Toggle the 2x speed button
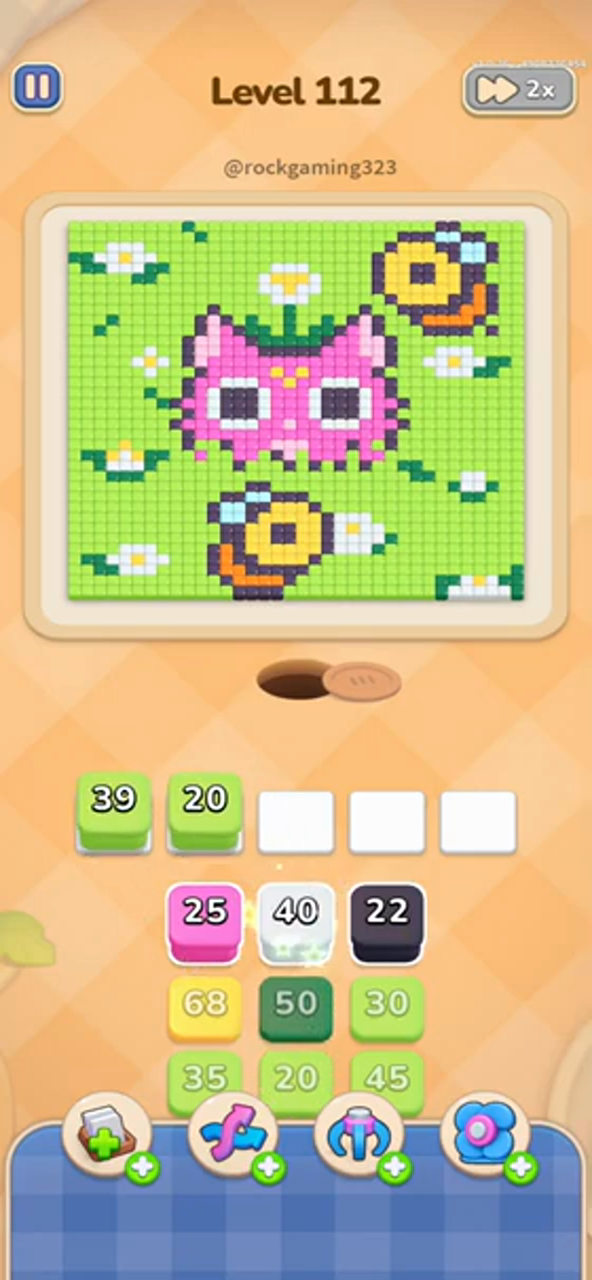The height and width of the screenshot is (1280, 592). click(x=519, y=90)
